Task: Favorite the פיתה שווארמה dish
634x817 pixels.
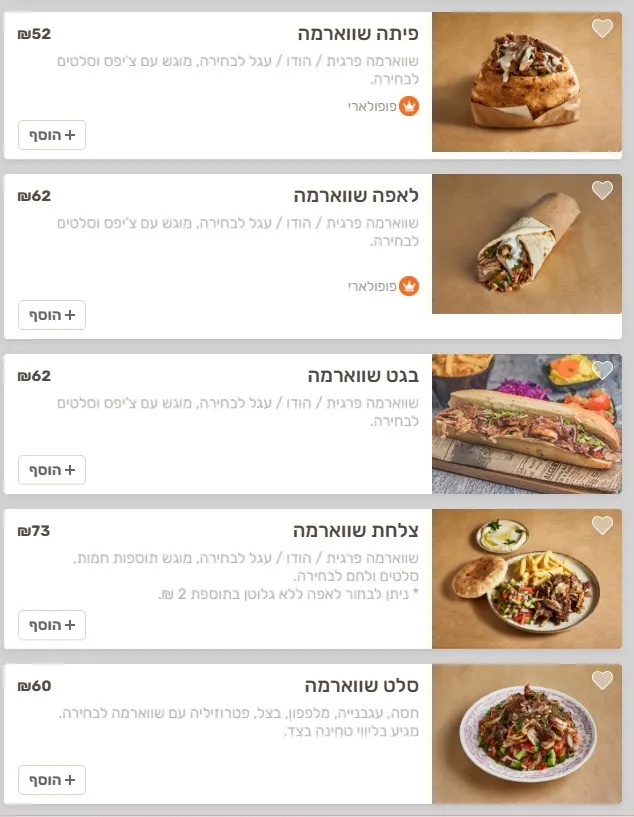Action: tap(602, 29)
